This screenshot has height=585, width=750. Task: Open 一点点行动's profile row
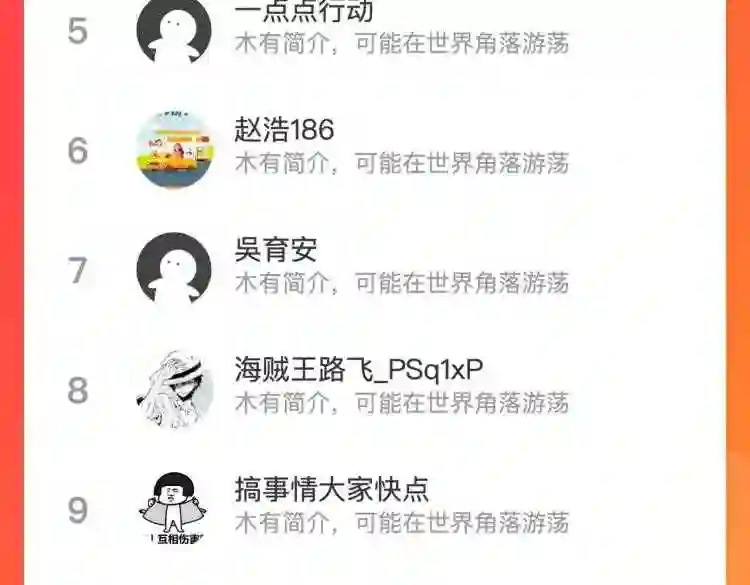tap(375, 31)
